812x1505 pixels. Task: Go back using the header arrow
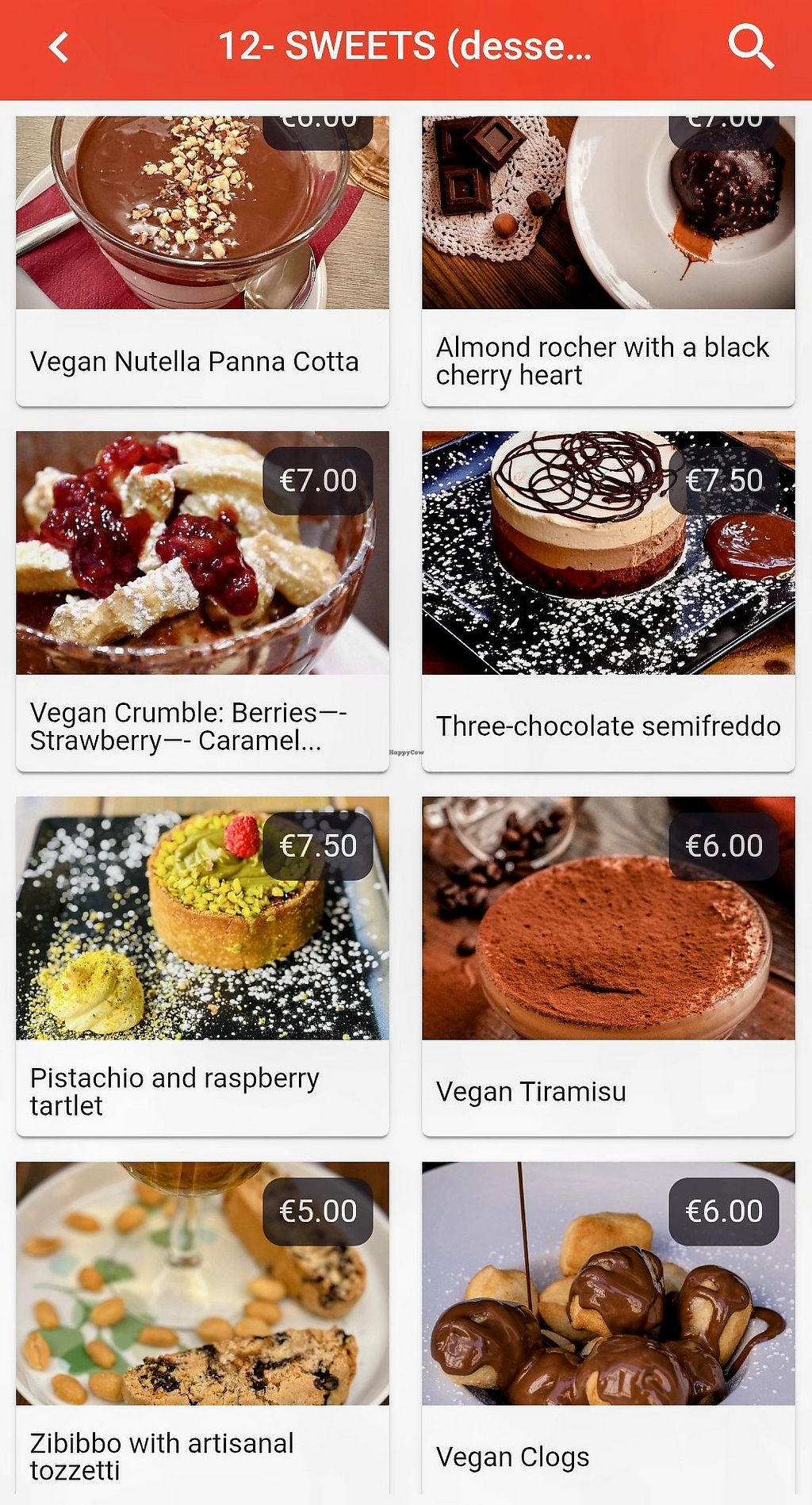(59, 48)
